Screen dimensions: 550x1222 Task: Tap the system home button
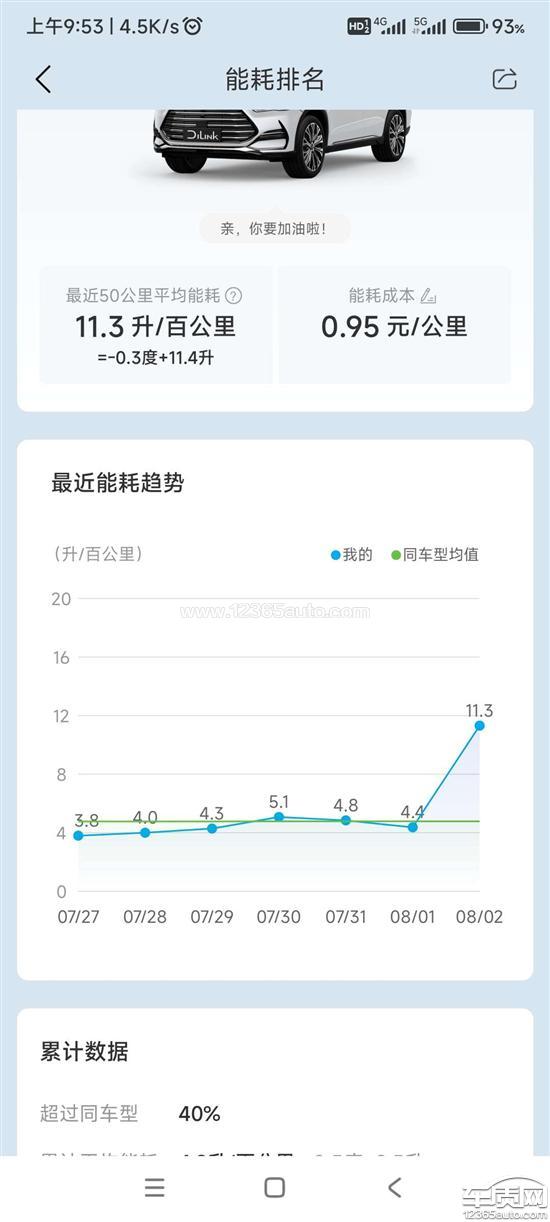[275, 1187]
